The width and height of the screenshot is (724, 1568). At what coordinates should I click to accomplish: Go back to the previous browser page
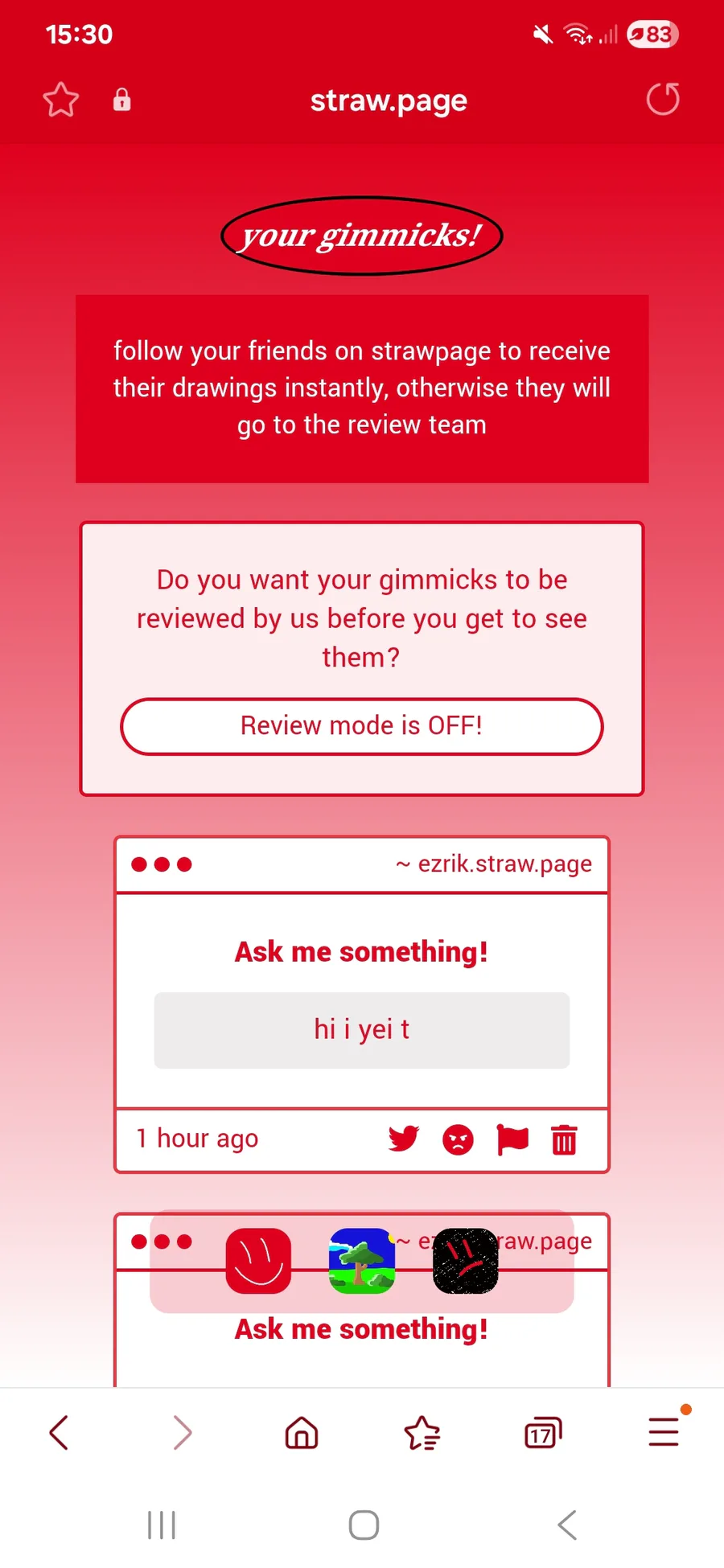pos(59,1432)
